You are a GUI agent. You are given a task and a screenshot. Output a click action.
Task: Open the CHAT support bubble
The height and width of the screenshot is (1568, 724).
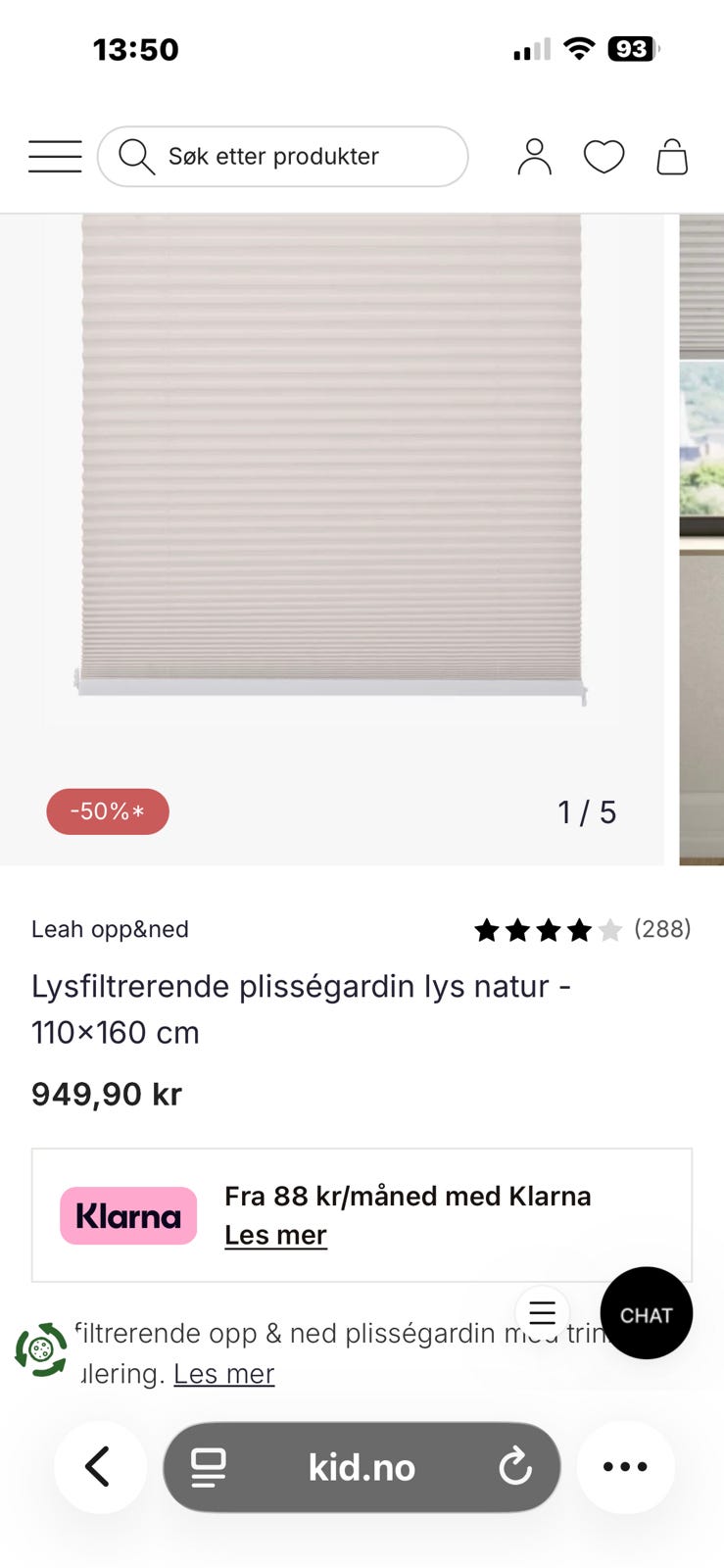[647, 1313]
